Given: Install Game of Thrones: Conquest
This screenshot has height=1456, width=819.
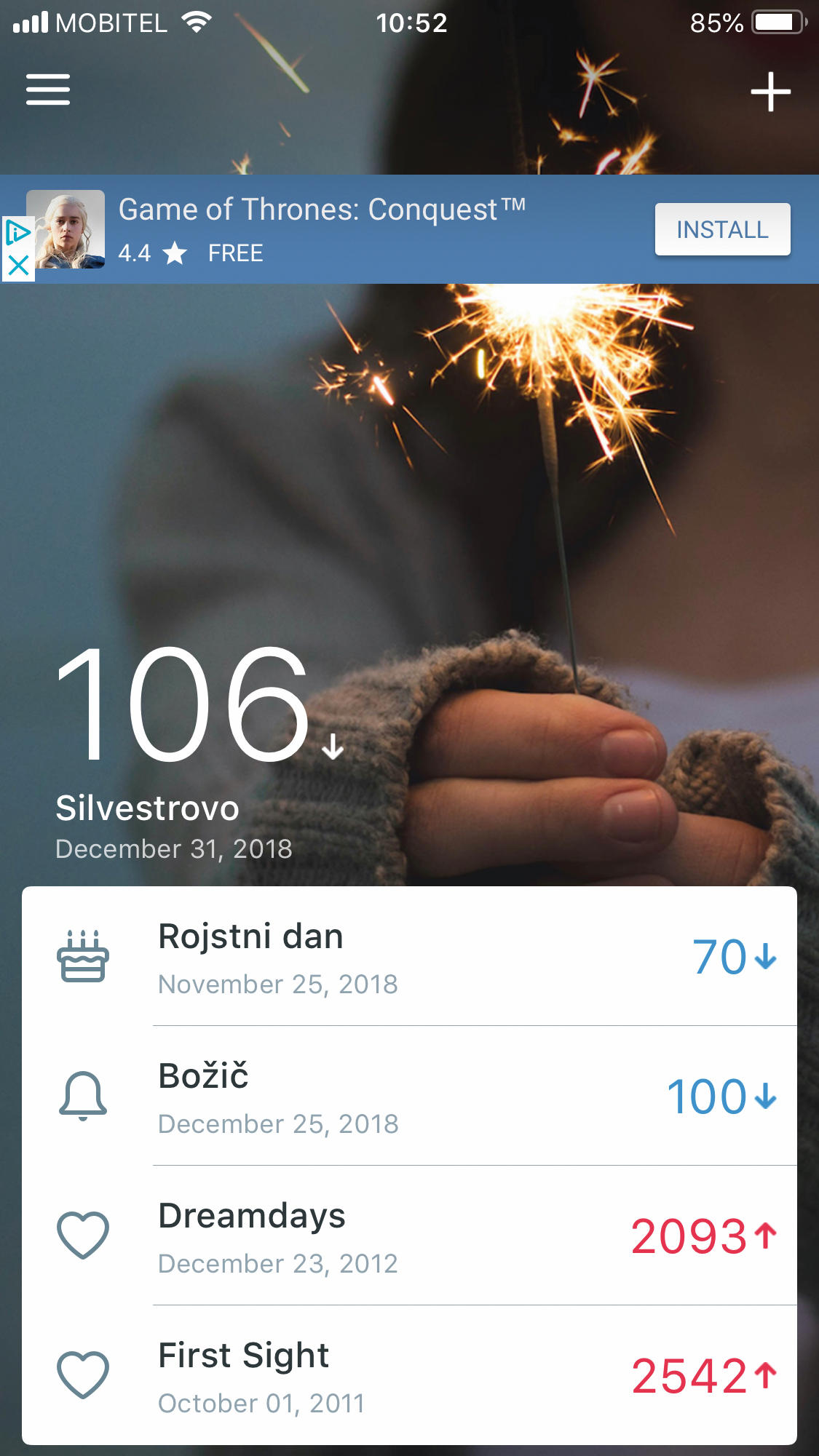Looking at the screenshot, I should point(722,229).
